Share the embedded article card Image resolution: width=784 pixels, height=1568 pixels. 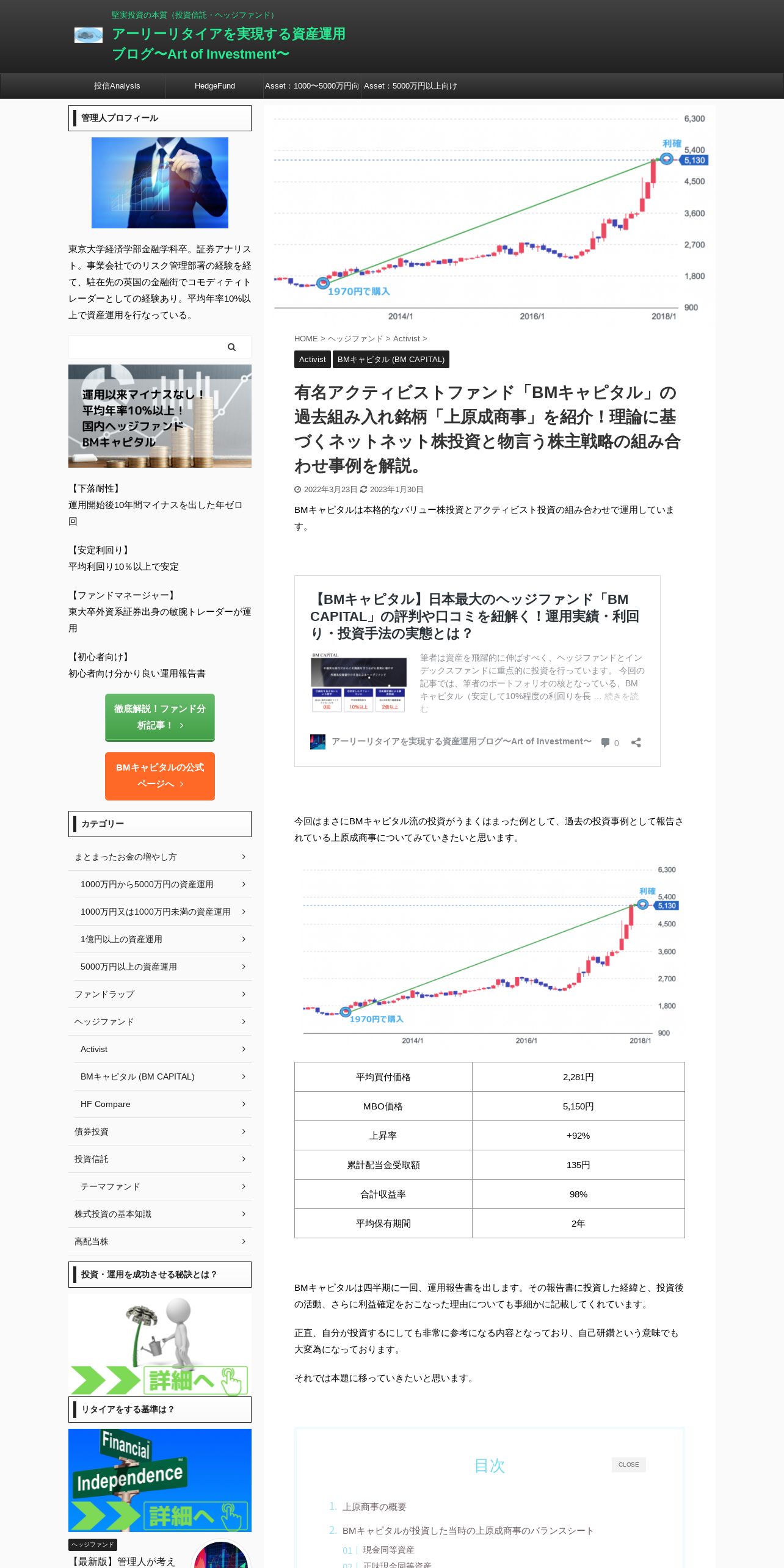tap(636, 742)
